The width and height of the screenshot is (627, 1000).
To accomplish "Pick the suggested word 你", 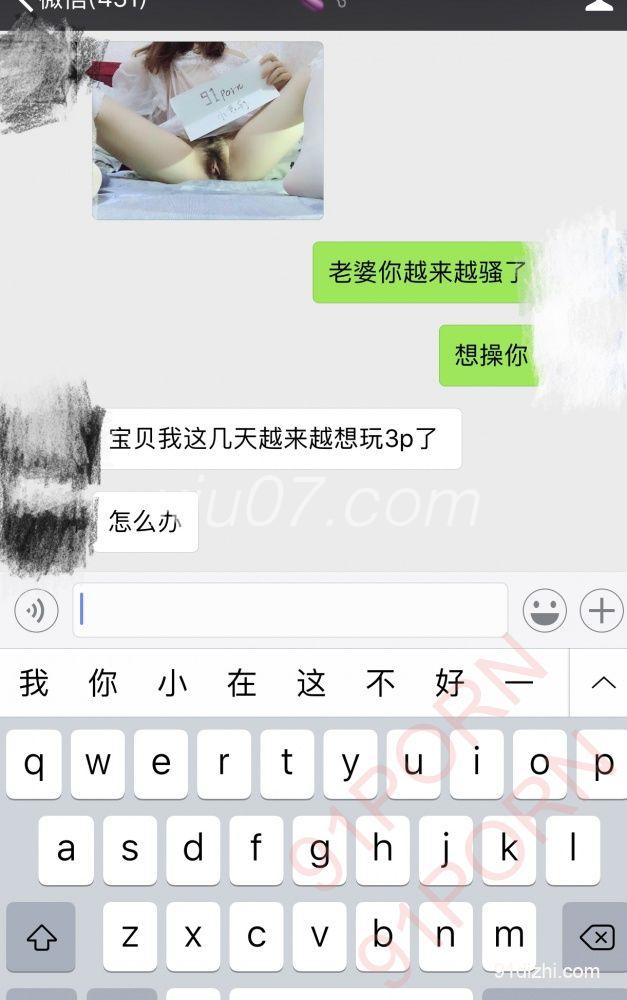I will coord(103,684).
